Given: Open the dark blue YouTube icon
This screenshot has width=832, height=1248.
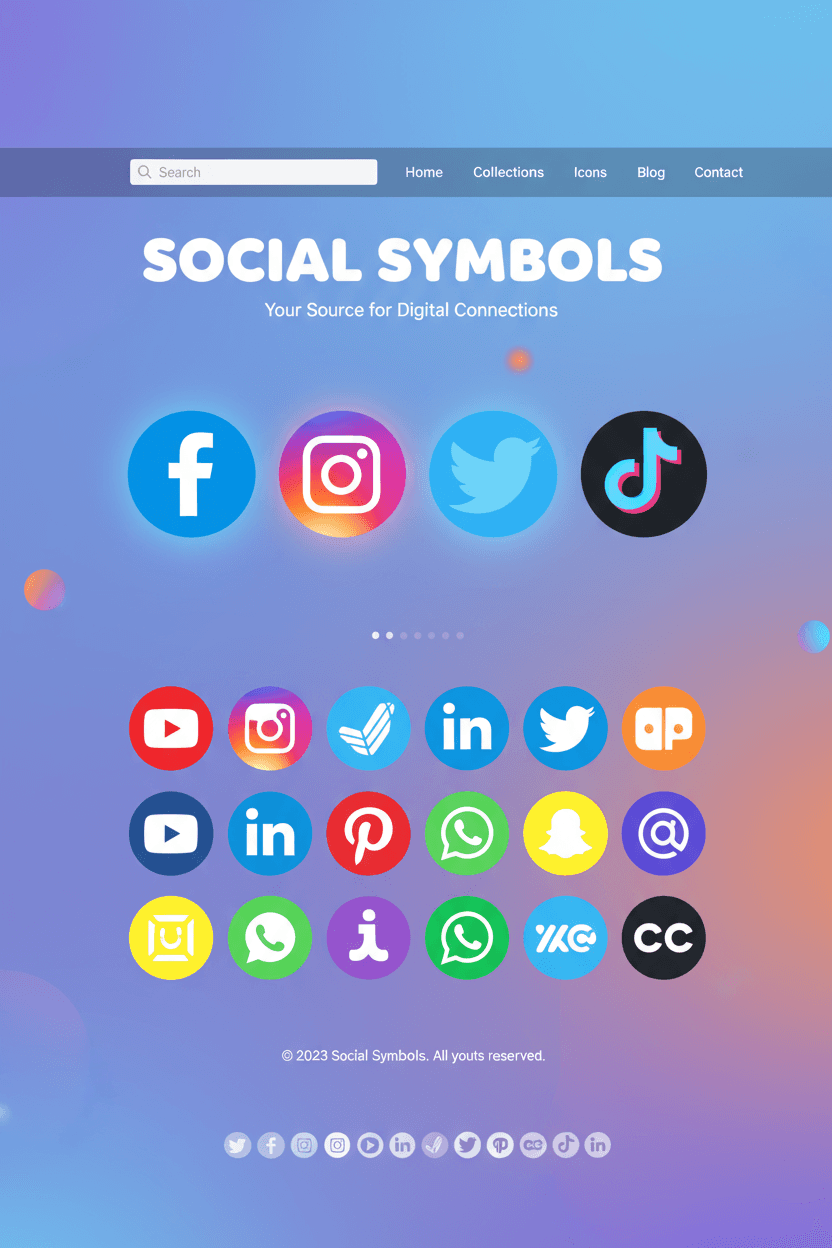Looking at the screenshot, I should [x=171, y=833].
